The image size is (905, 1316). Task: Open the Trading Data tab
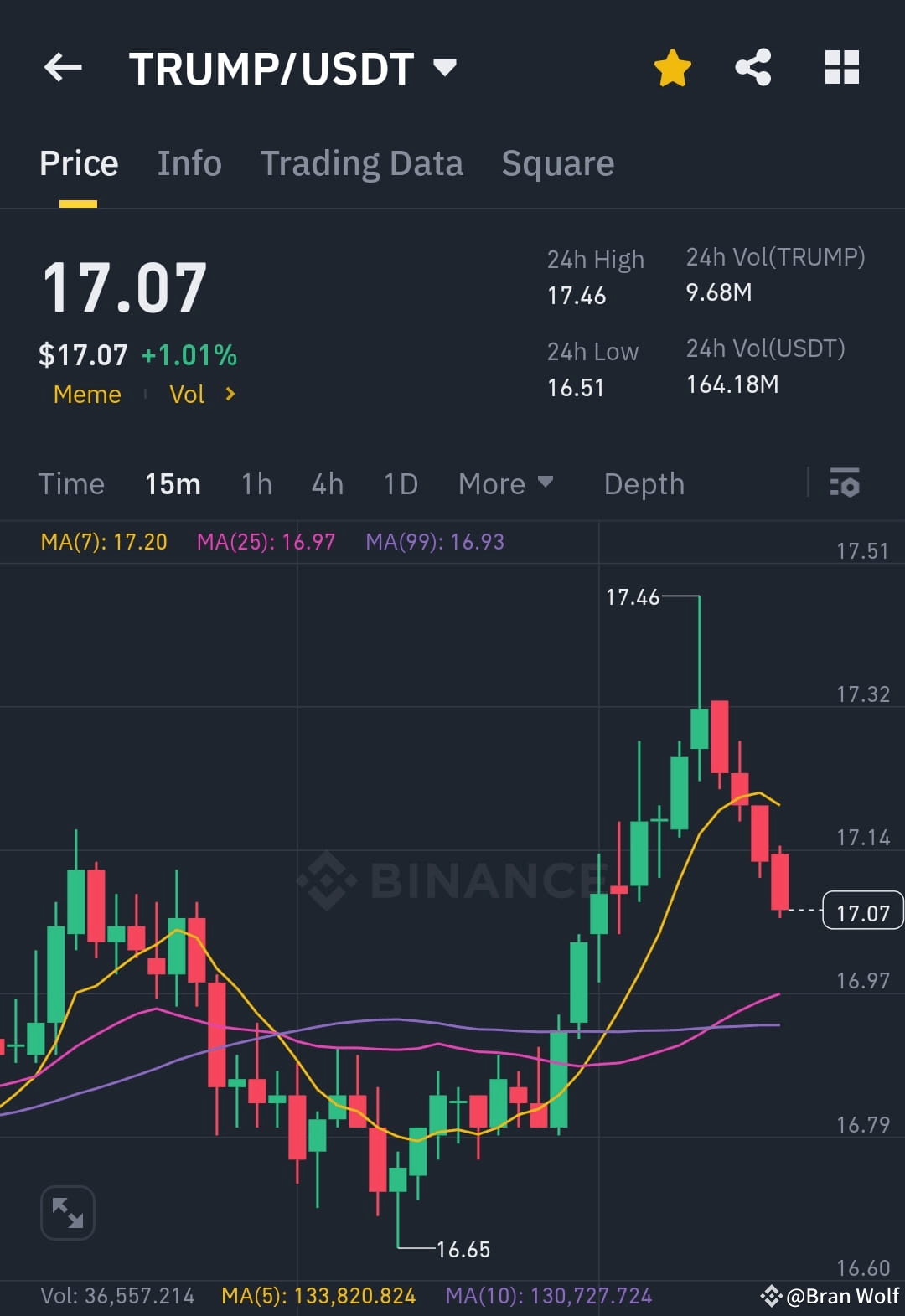(362, 163)
